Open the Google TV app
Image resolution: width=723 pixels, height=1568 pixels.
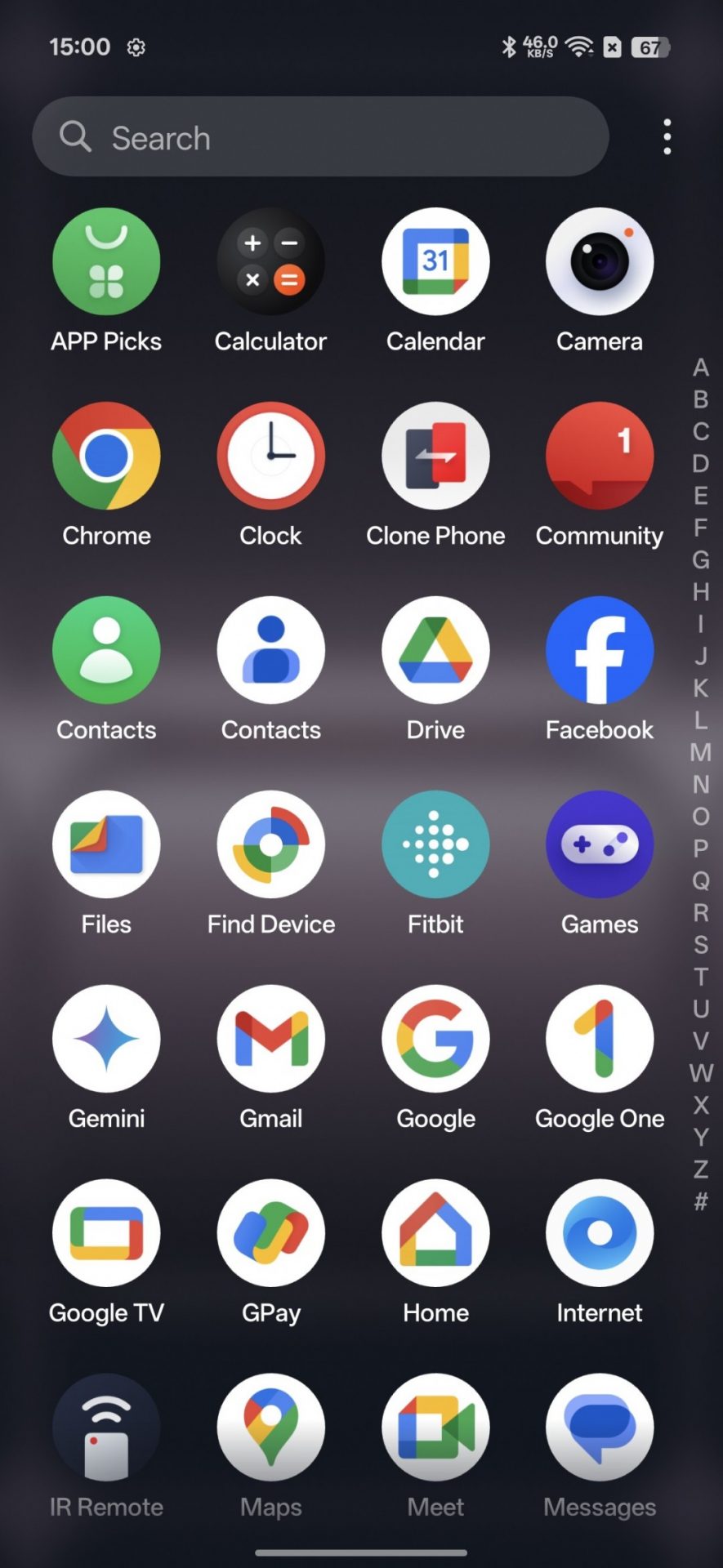[x=106, y=1233]
